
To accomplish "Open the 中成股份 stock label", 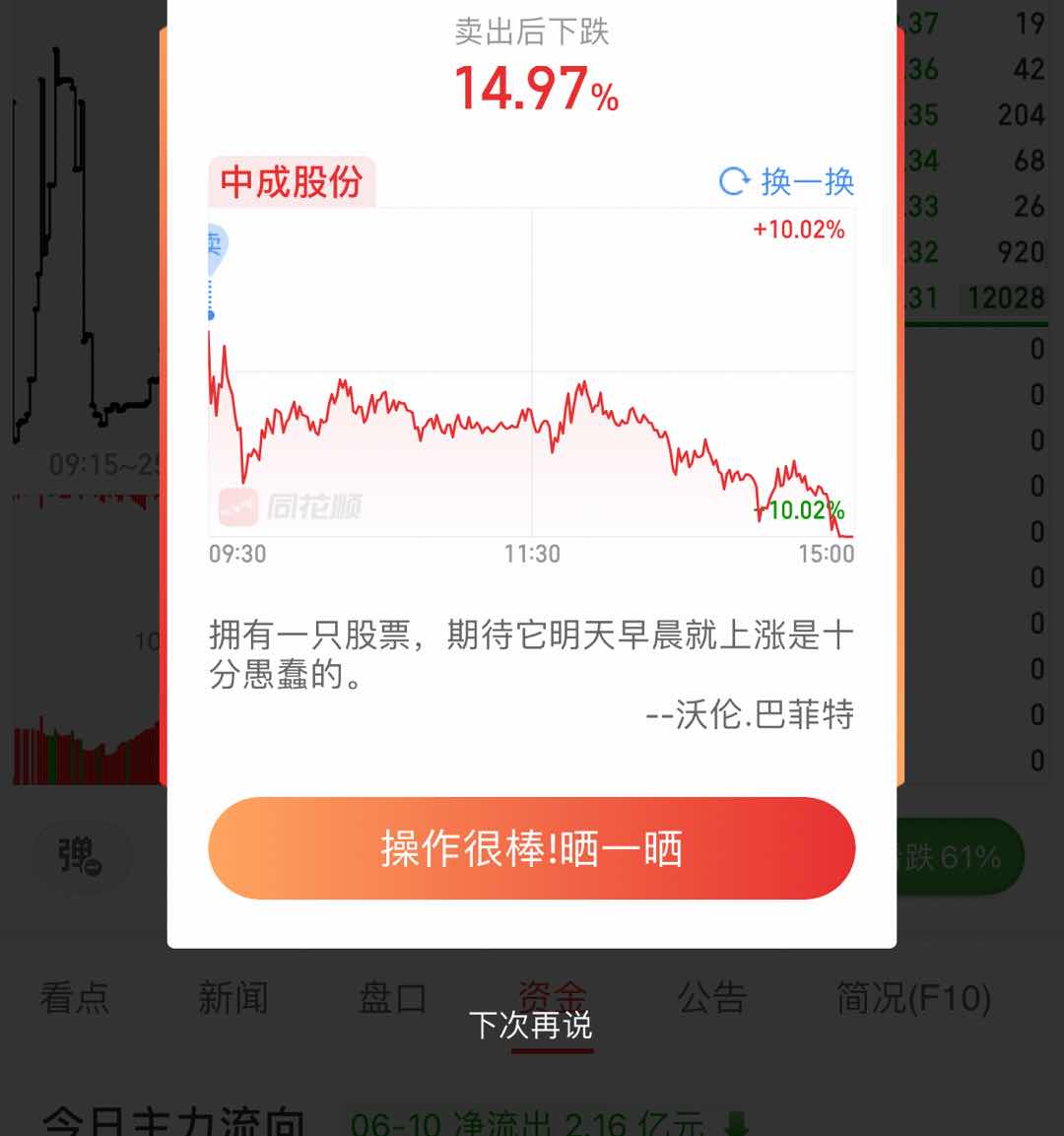I will click(292, 182).
